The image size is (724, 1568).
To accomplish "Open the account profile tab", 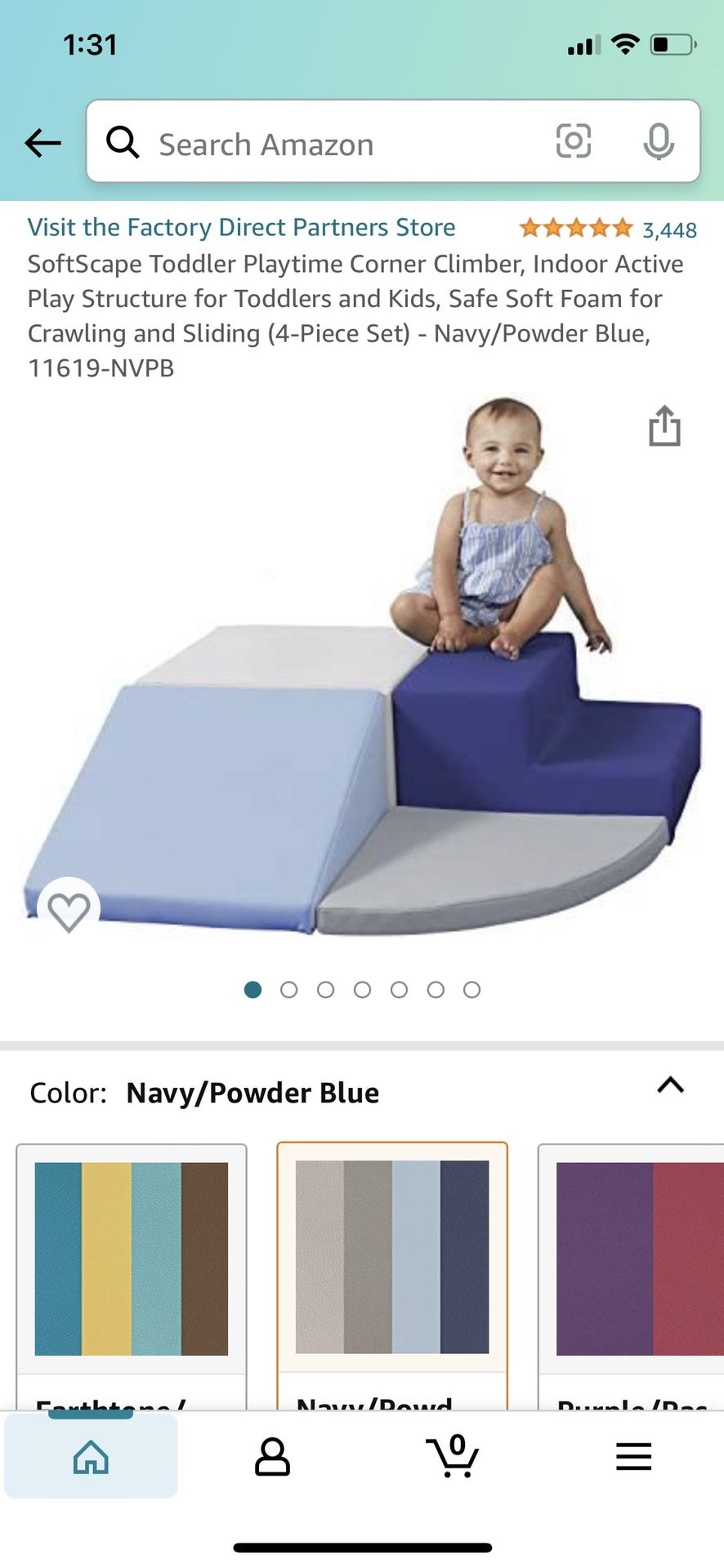I will (272, 1457).
